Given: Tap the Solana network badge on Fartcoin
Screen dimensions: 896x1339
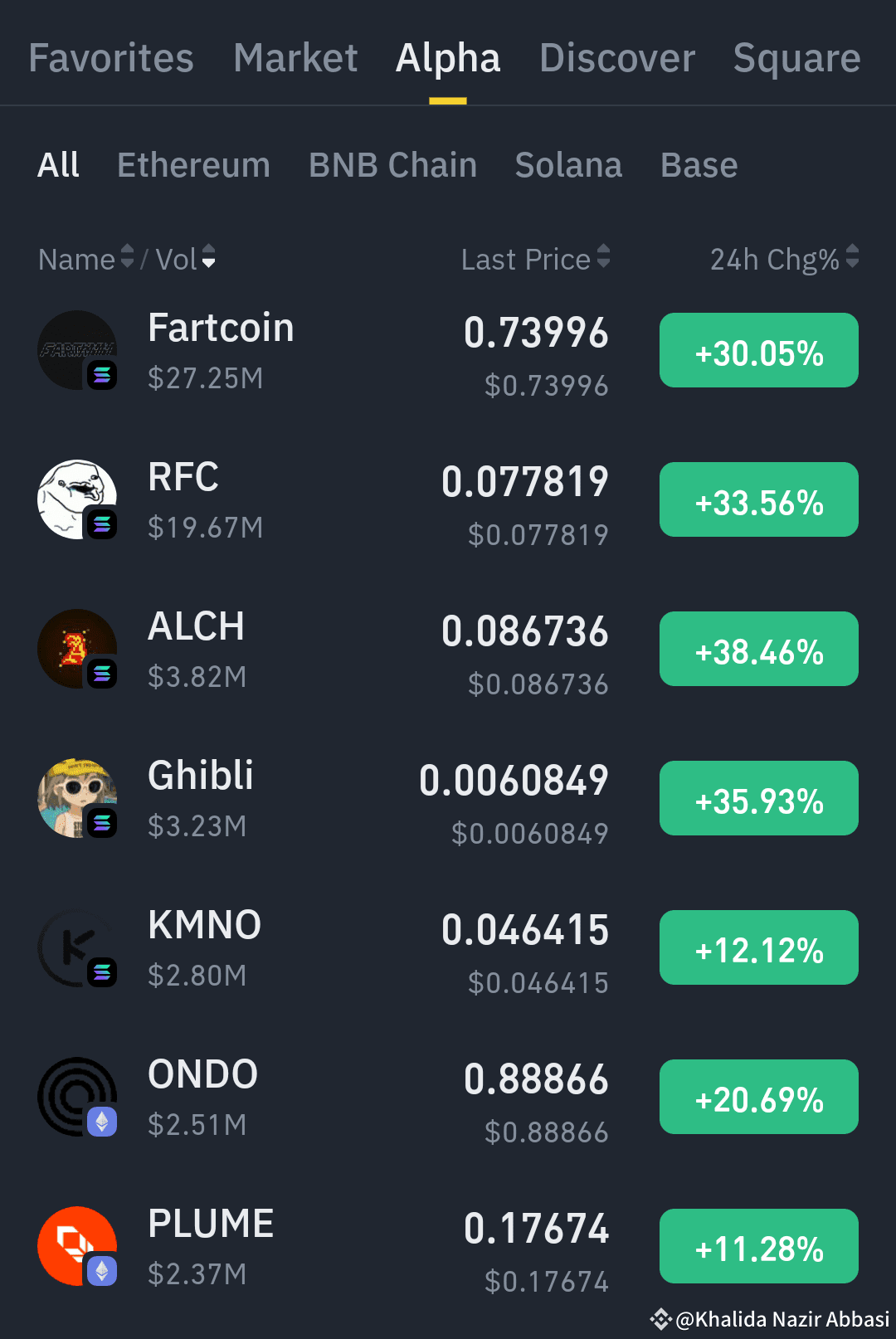Looking at the screenshot, I should tap(101, 375).
